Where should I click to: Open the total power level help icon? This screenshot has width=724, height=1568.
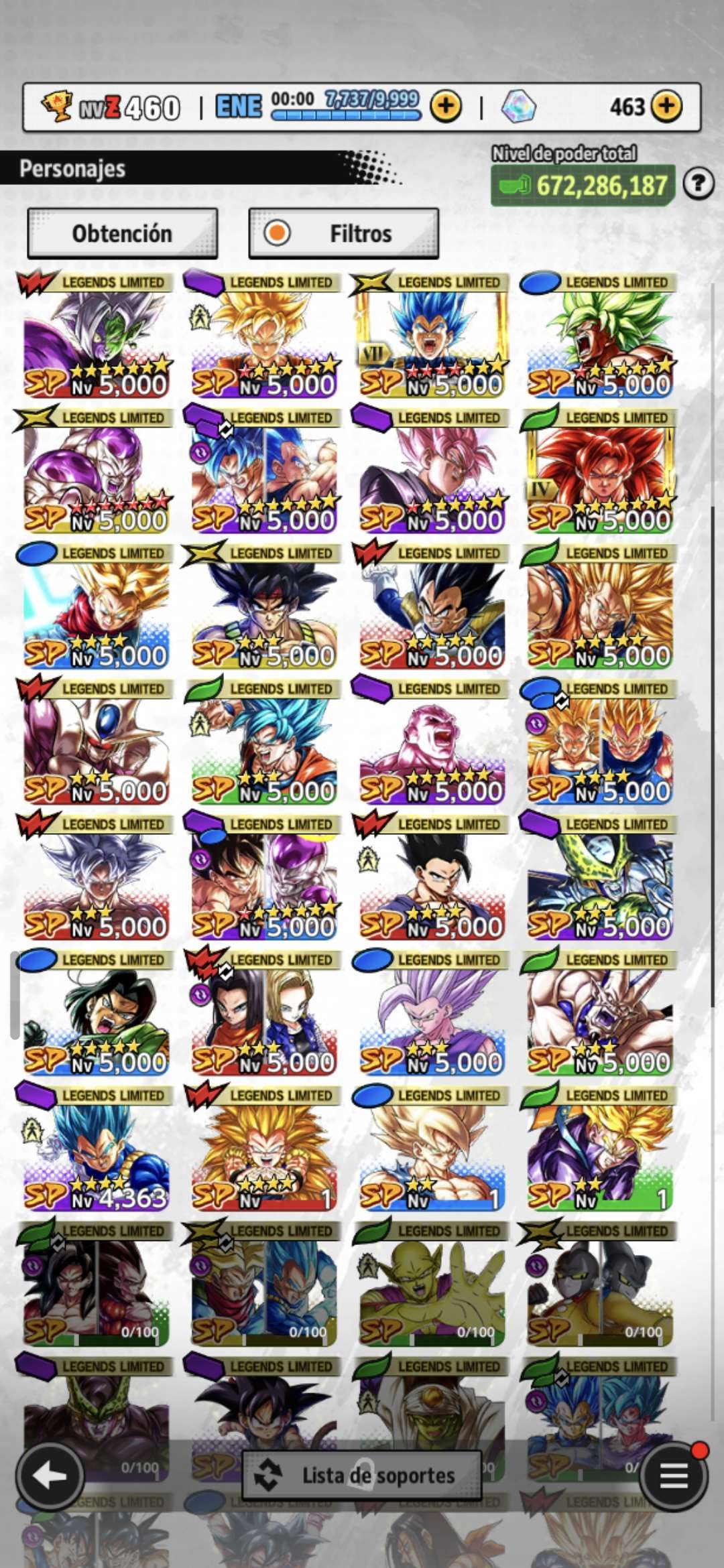tap(698, 183)
